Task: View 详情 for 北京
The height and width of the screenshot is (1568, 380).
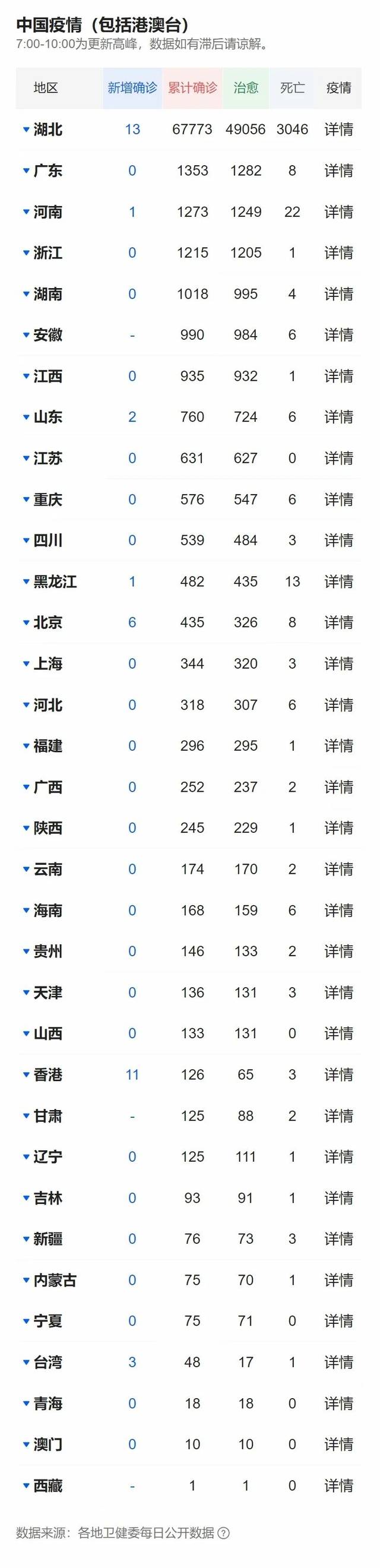Action: click(x=338, y=622)
